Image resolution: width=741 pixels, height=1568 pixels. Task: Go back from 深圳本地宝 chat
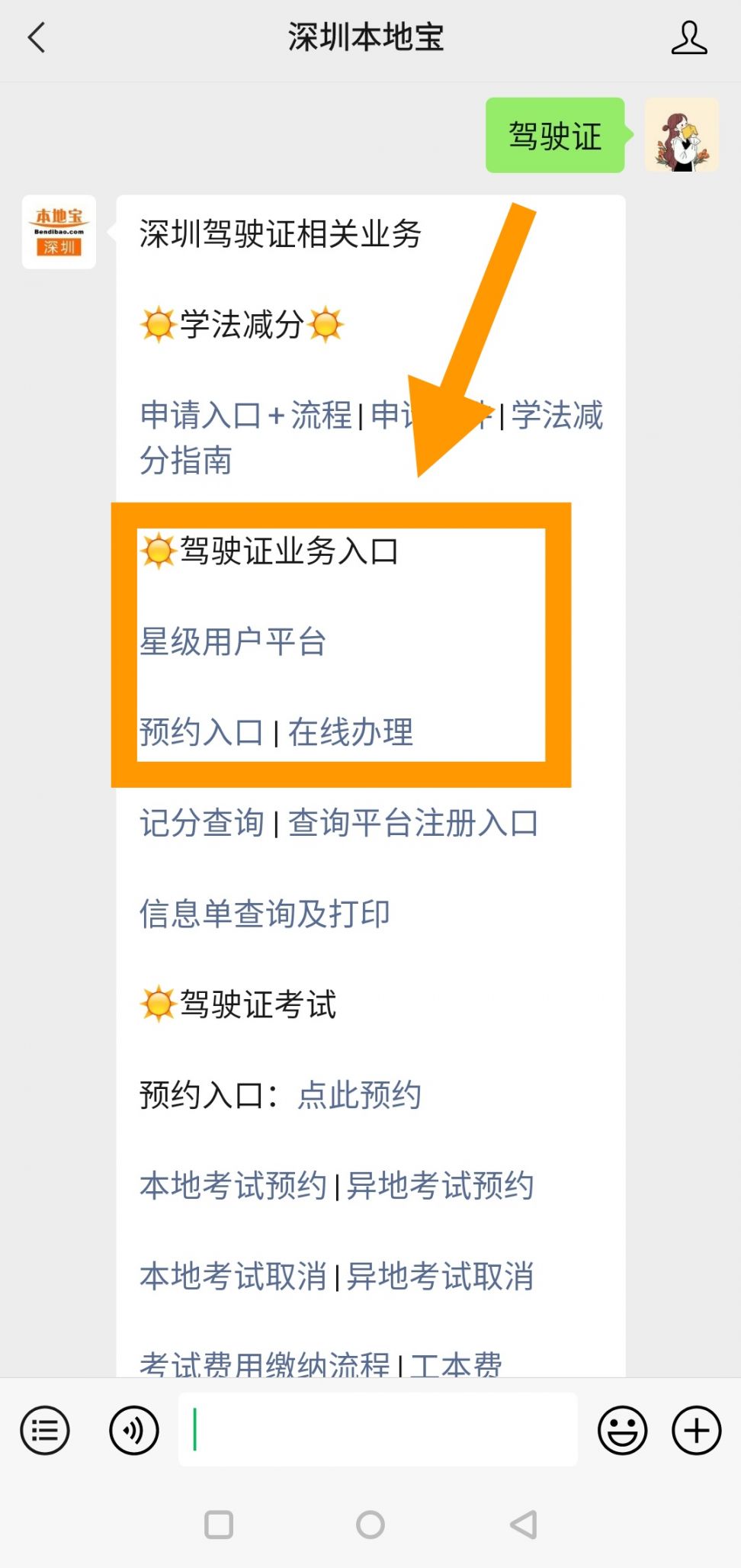click(36, 37)
